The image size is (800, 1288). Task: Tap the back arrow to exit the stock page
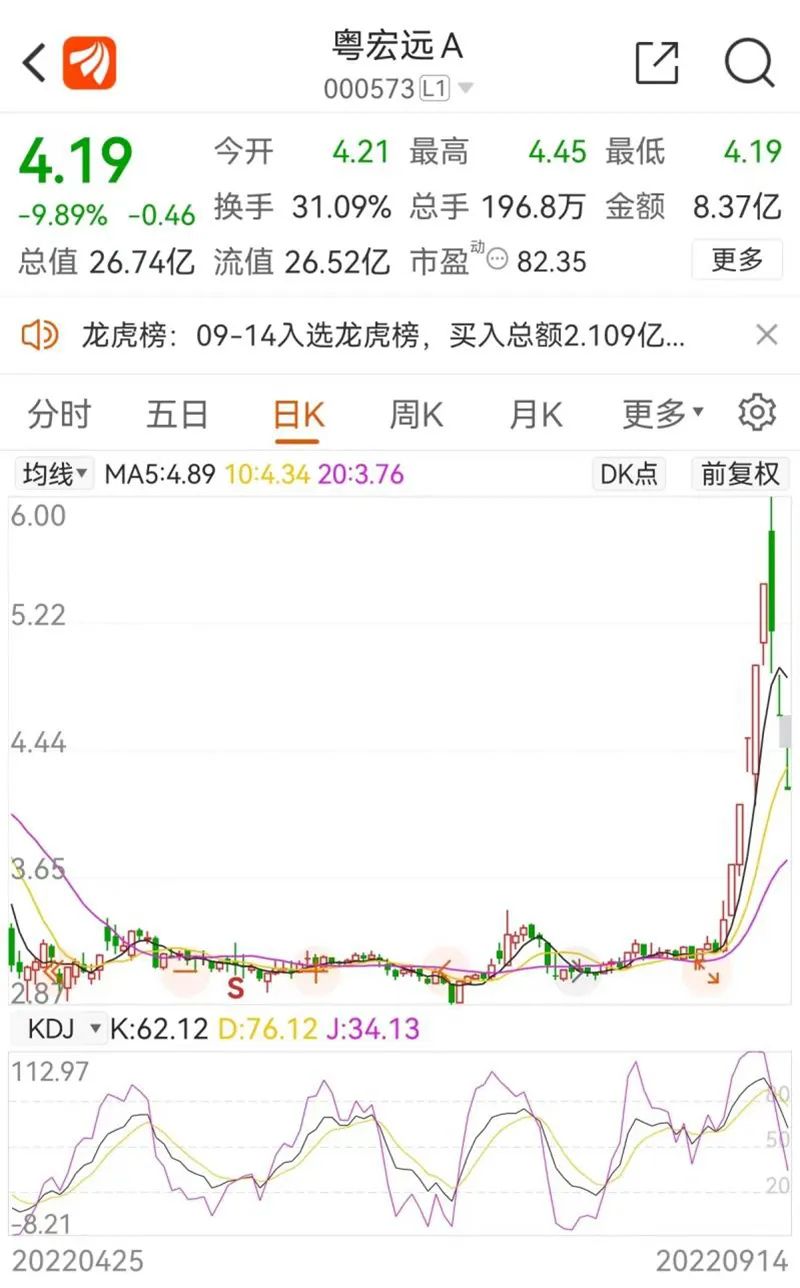click(31, 62)
